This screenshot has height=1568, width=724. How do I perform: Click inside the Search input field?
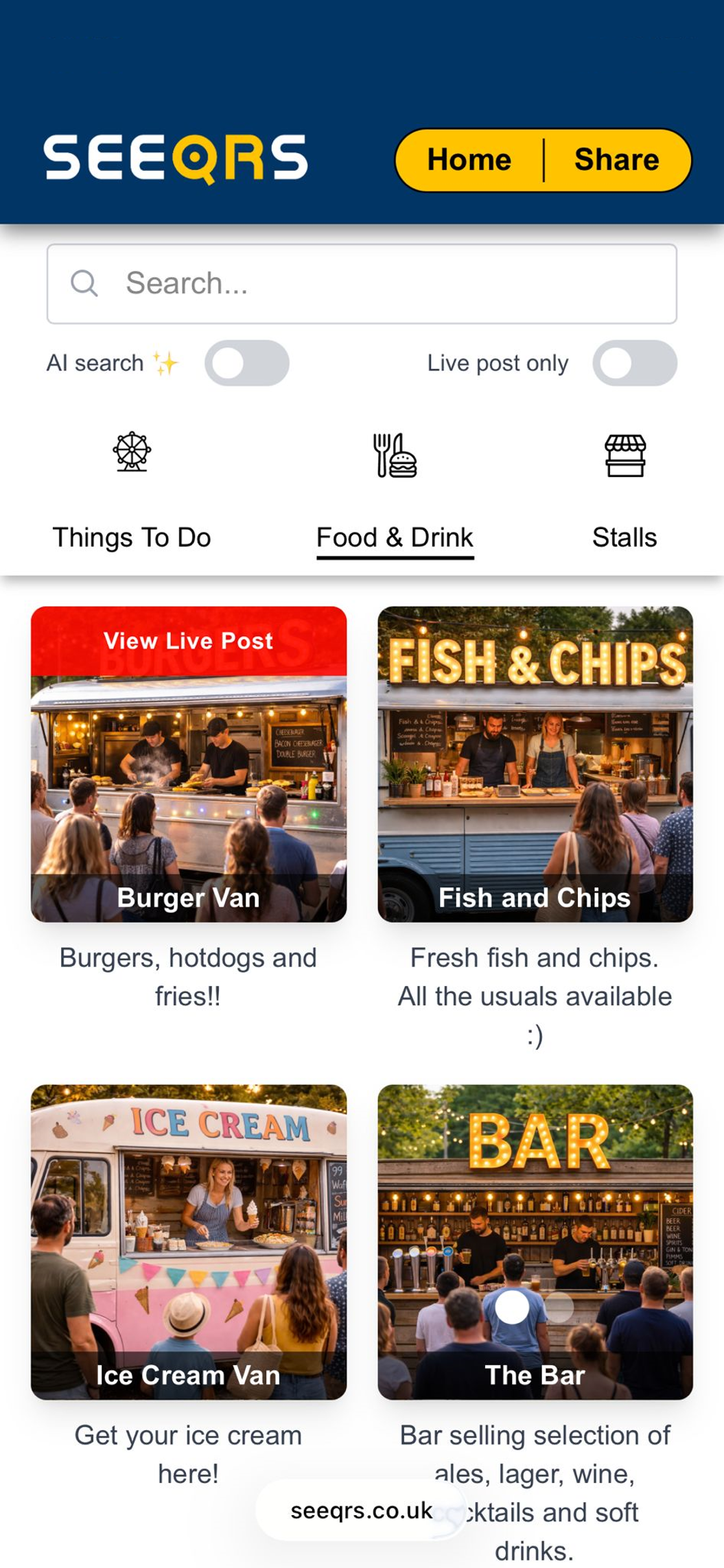362,283
